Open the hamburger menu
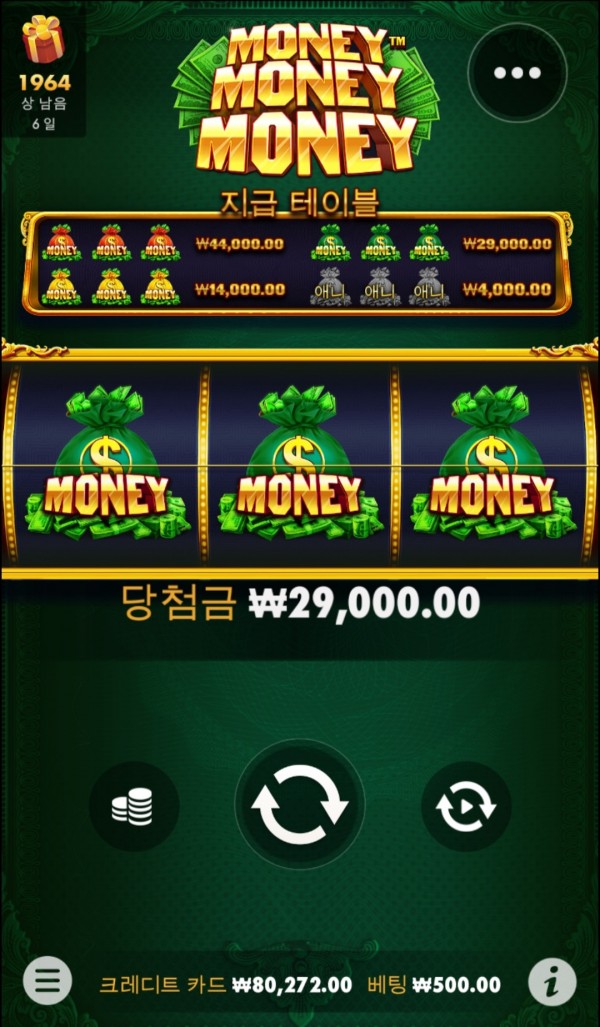The height and width of the screenshot is (1027, 600). (x=47, y=981)
